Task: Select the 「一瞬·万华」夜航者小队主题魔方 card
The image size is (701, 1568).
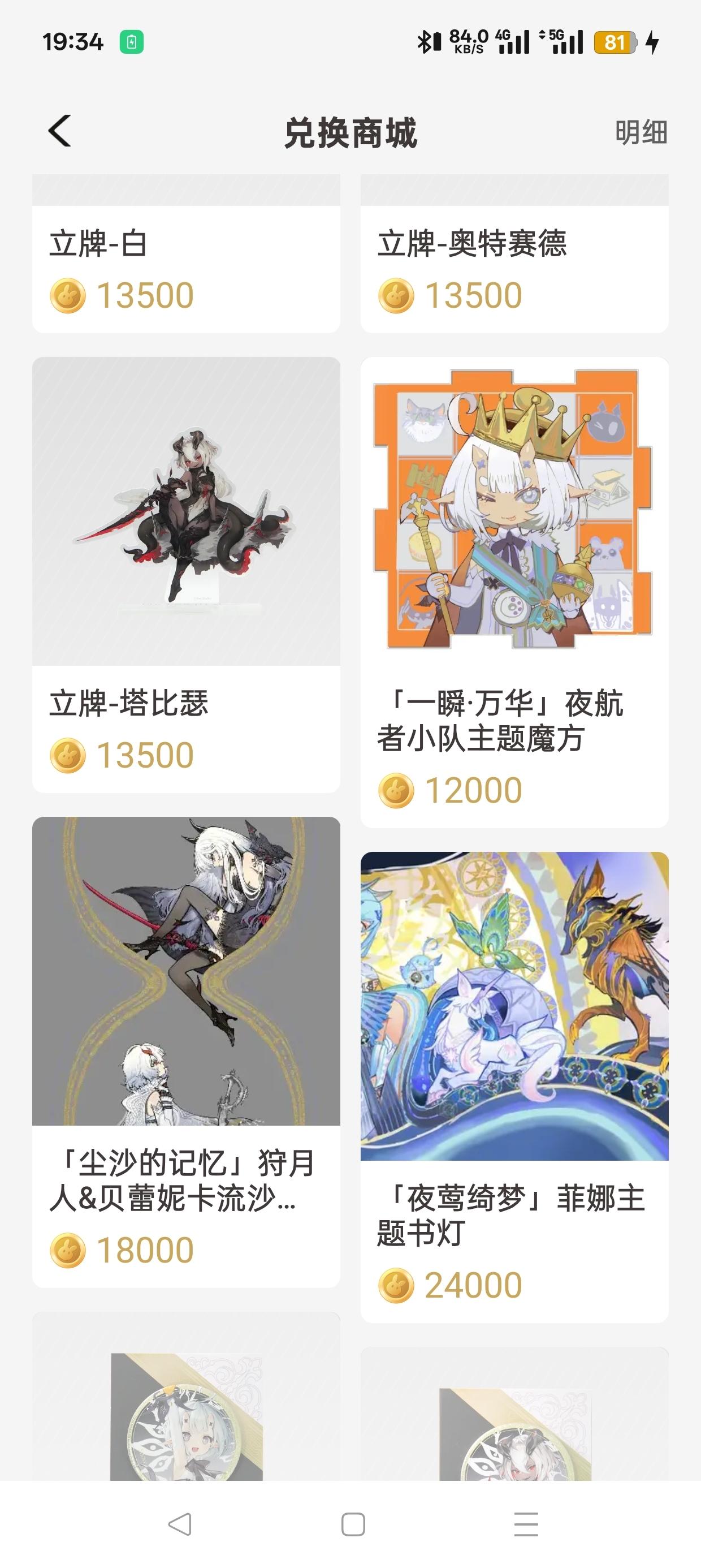Action: [x=514, y=591]
